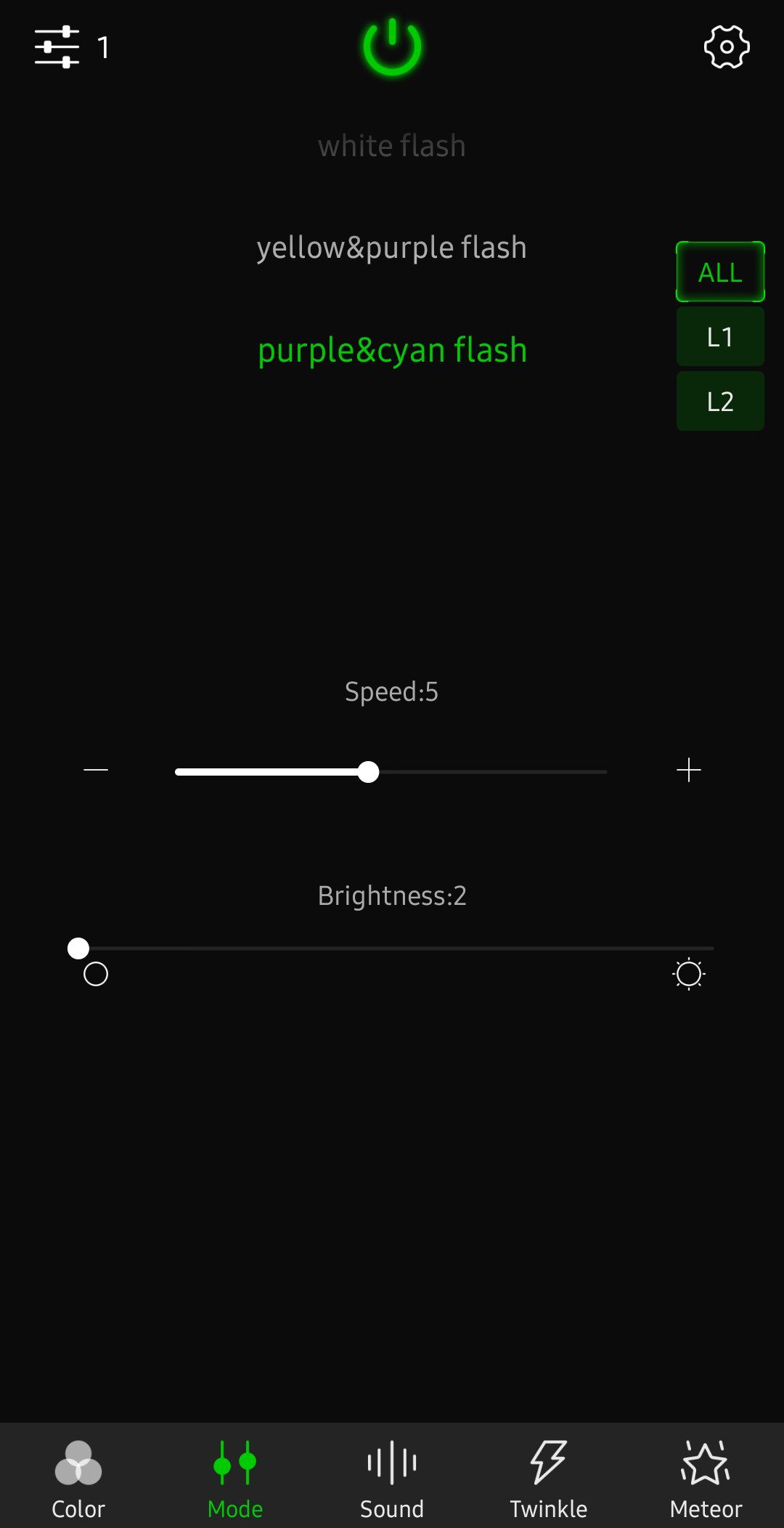This screenshot has width=784, height=1528.
Task: Select the white flash mode
Action: [x=392, y=146]
